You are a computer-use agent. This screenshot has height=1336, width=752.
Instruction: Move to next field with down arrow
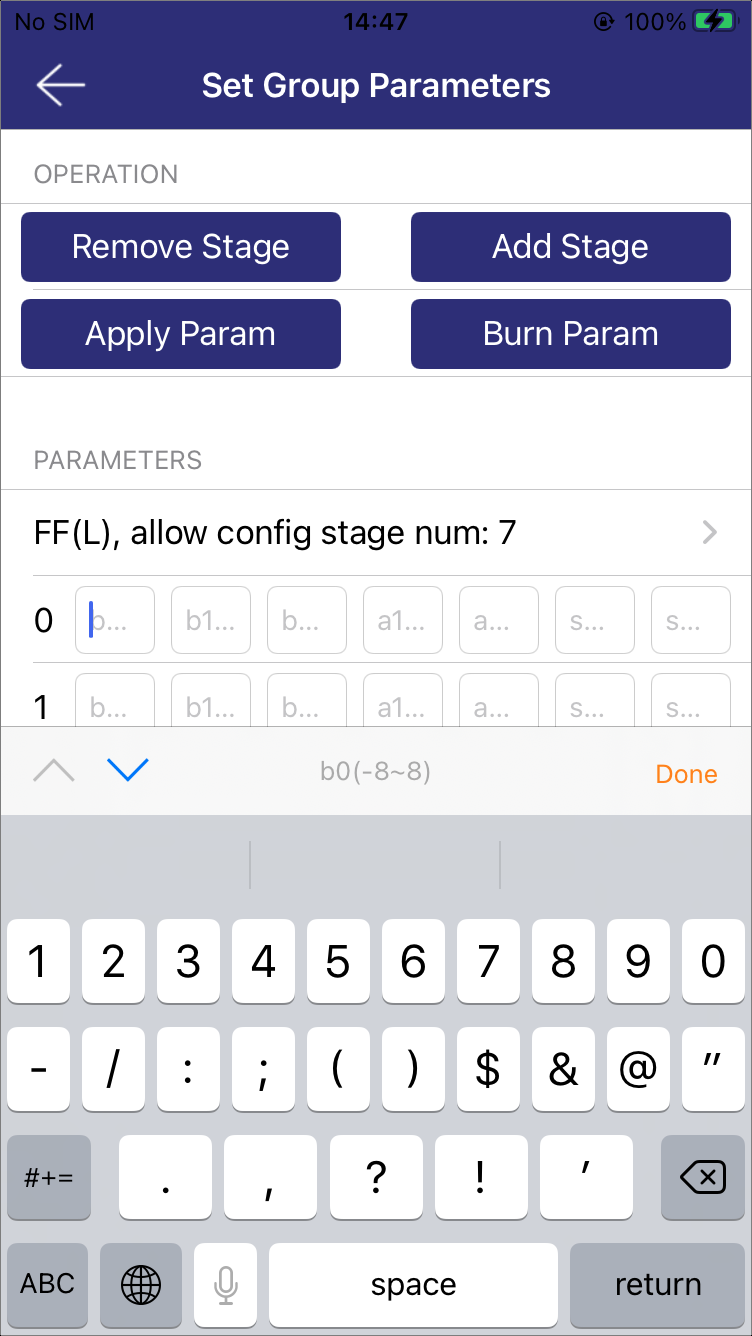(128, 770)
